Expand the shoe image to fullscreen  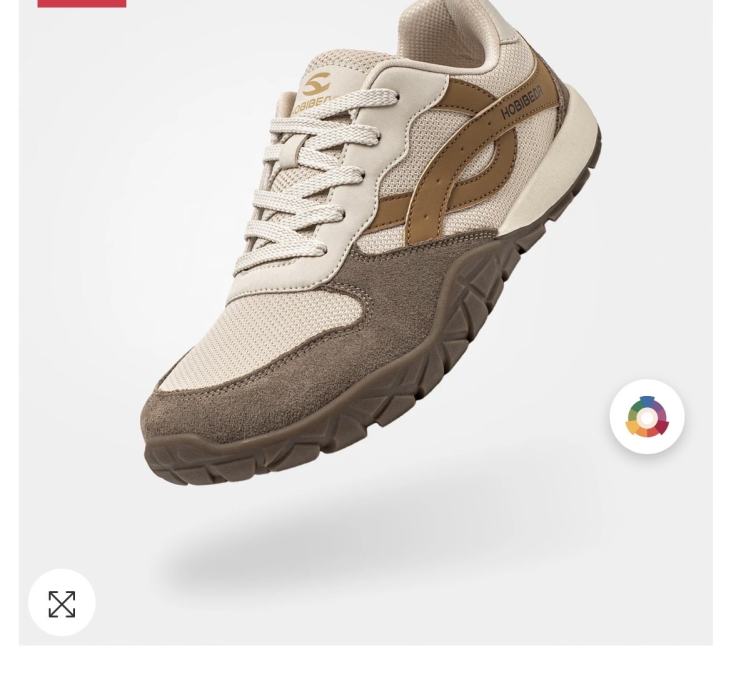(62, 603)
